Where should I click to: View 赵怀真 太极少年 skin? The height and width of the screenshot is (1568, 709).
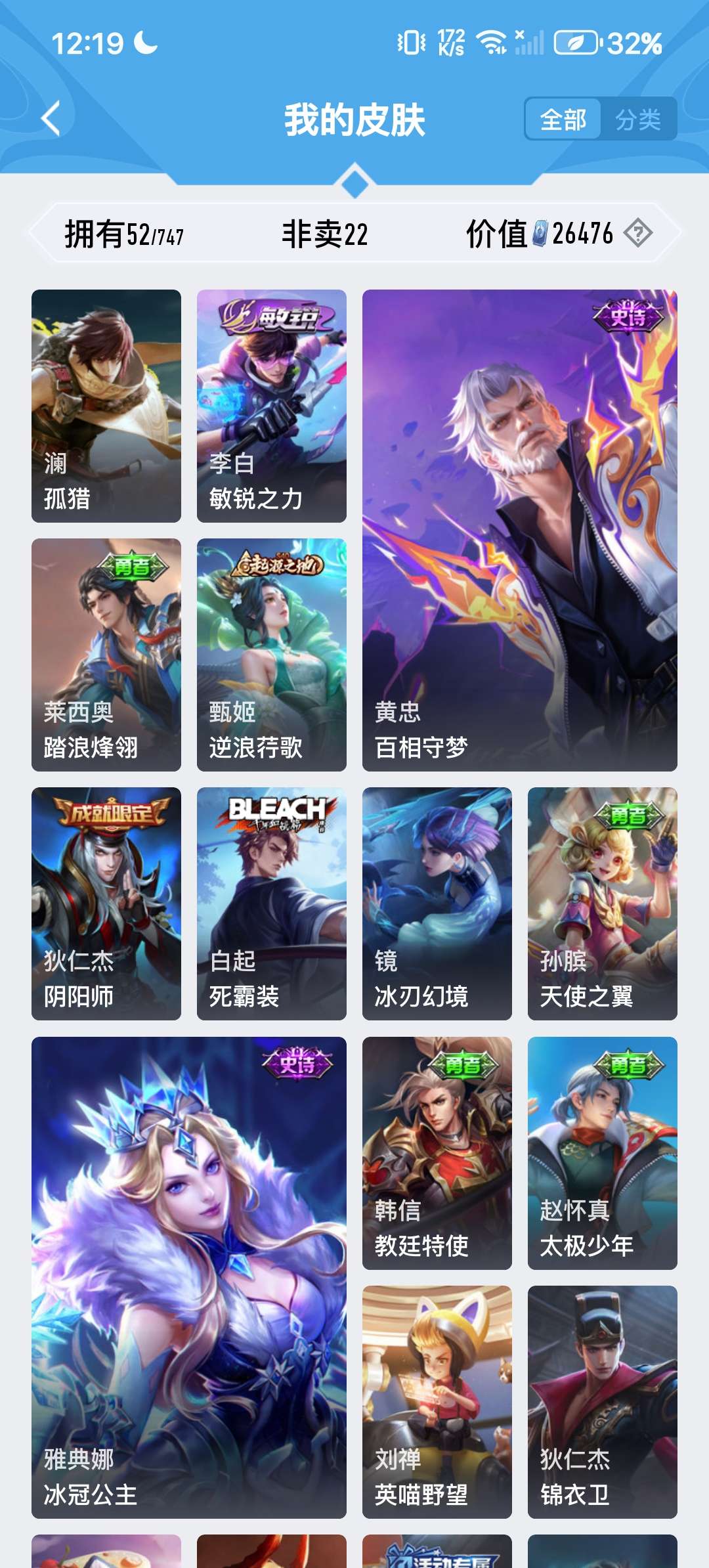pos(603,1153)
